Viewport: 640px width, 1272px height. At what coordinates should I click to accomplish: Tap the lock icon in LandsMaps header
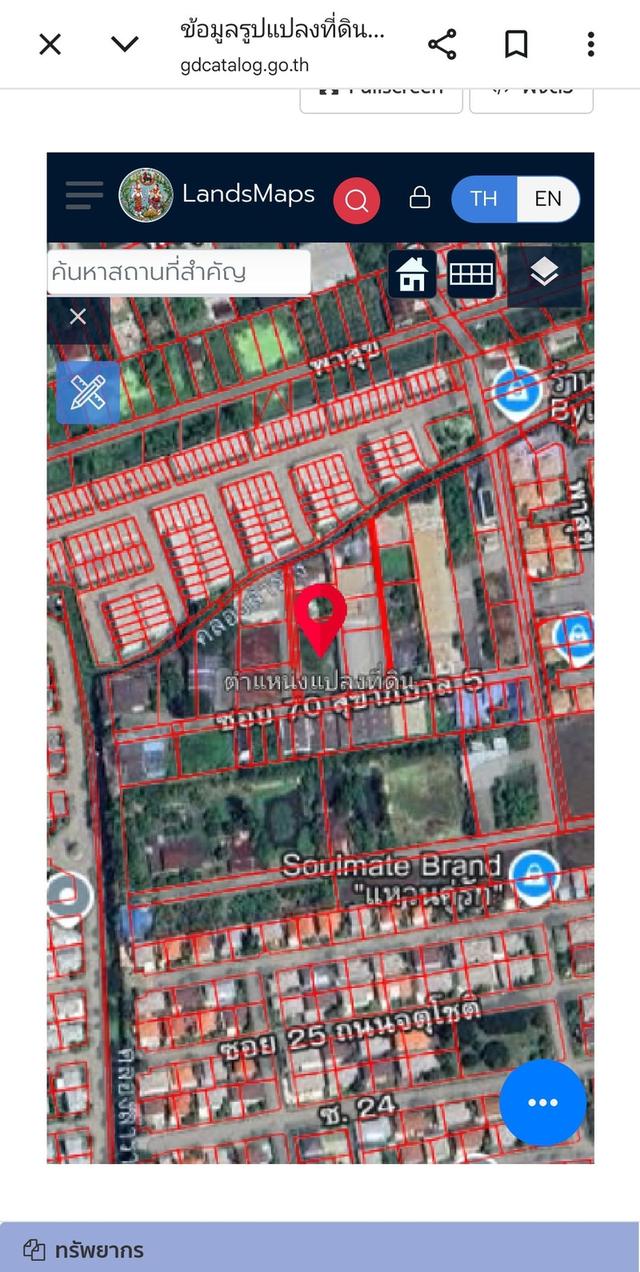(x=420, y=198)
